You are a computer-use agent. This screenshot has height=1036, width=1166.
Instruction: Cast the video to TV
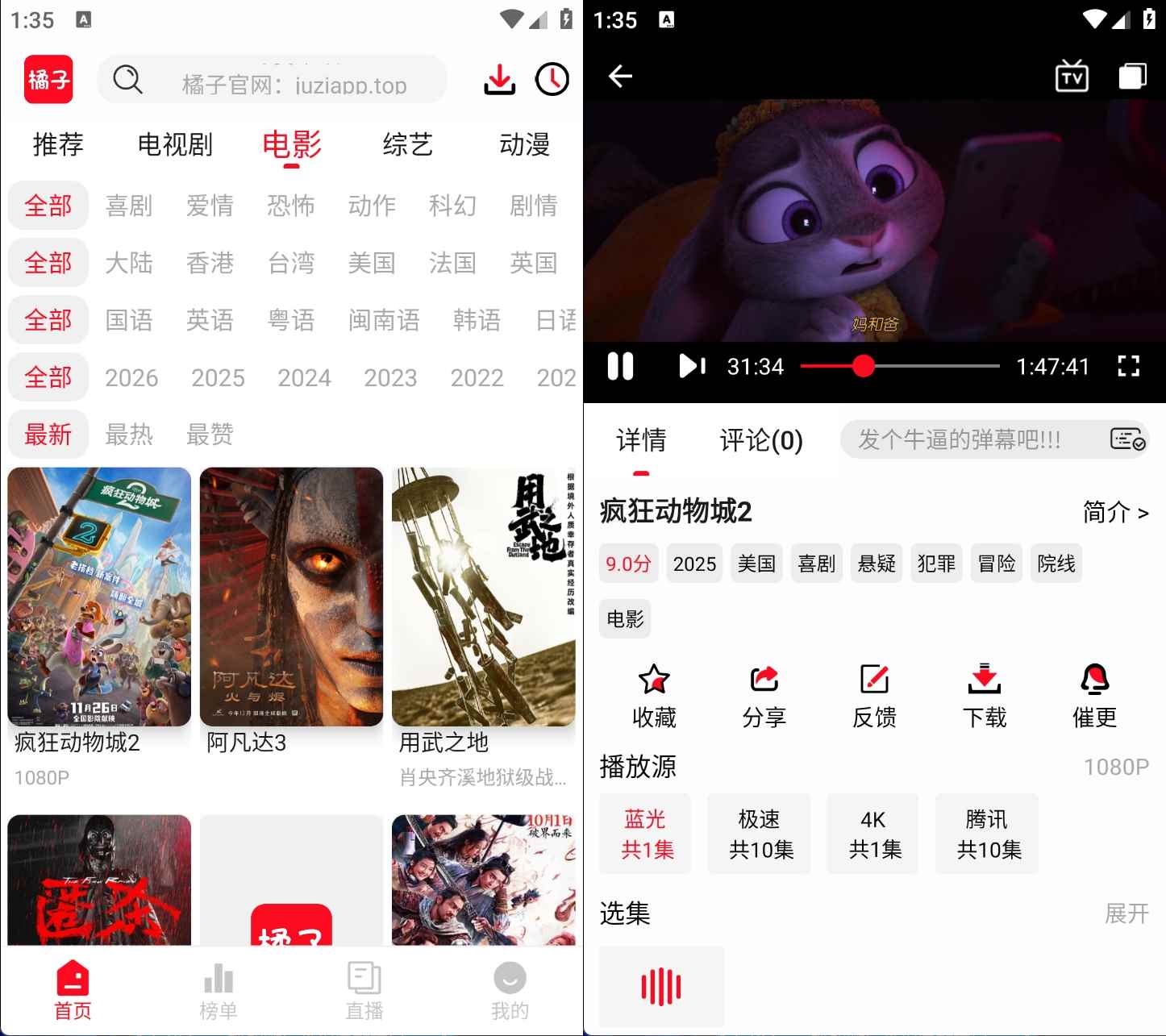click(1072, 77)
